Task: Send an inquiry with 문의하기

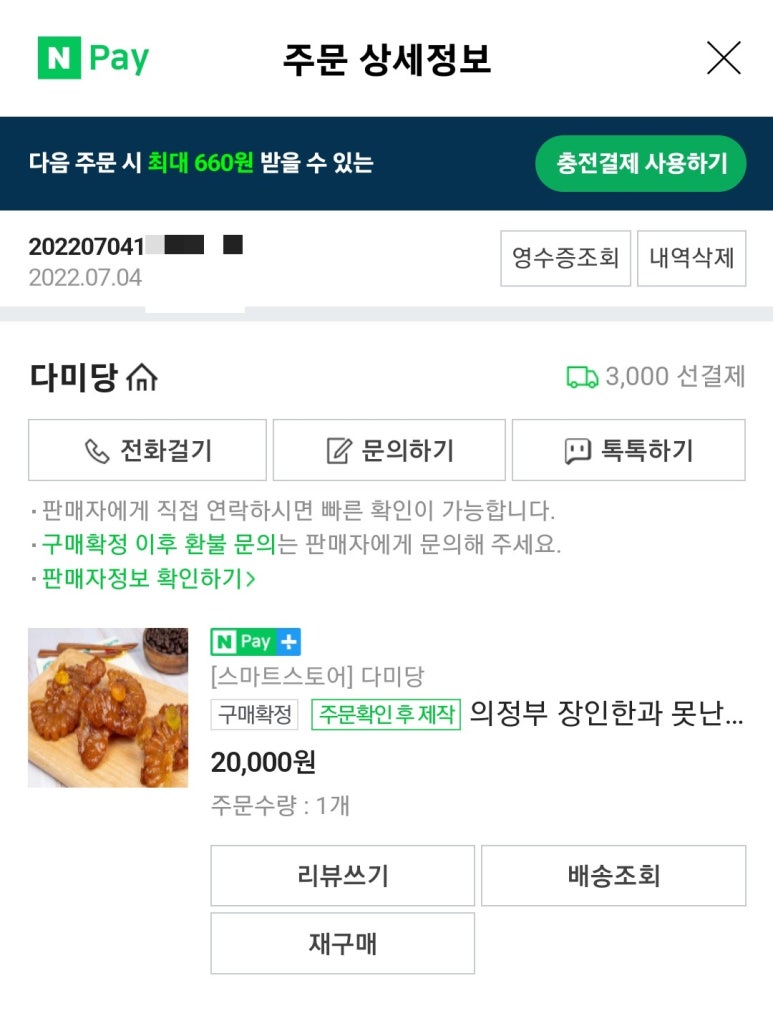Action: (x=389, y=450)
